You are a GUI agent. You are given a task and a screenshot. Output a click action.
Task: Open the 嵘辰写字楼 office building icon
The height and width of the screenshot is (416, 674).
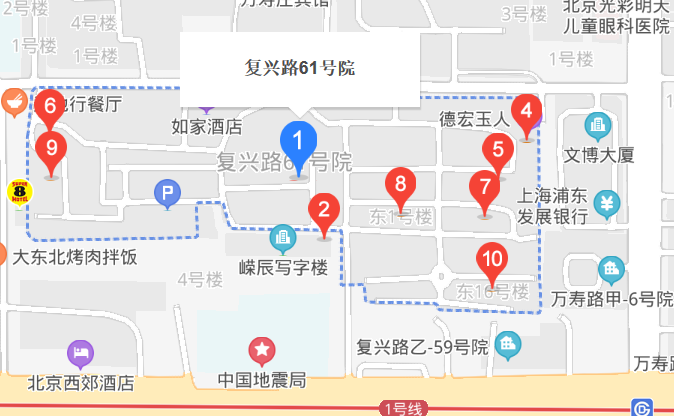pos(283,238)
